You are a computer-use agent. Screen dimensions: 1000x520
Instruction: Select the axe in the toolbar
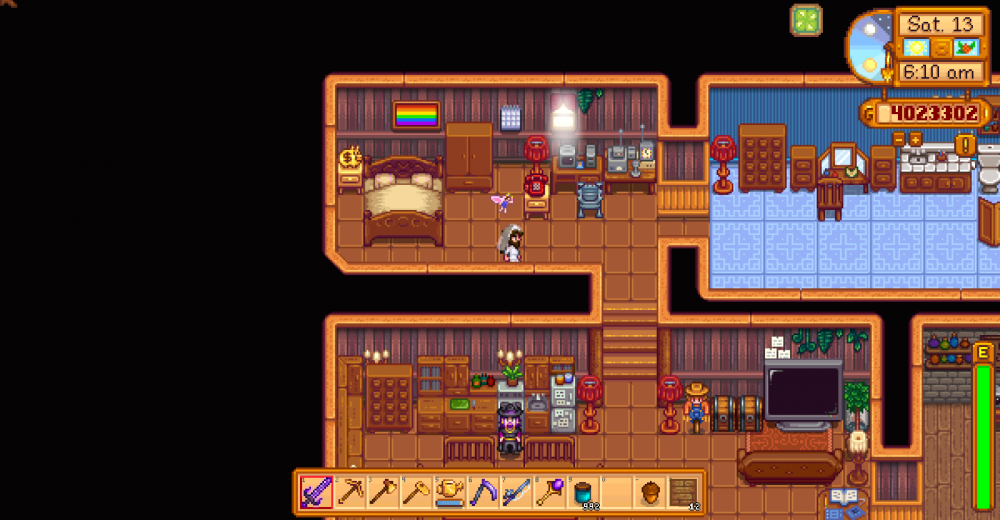[x=383, y=492]
